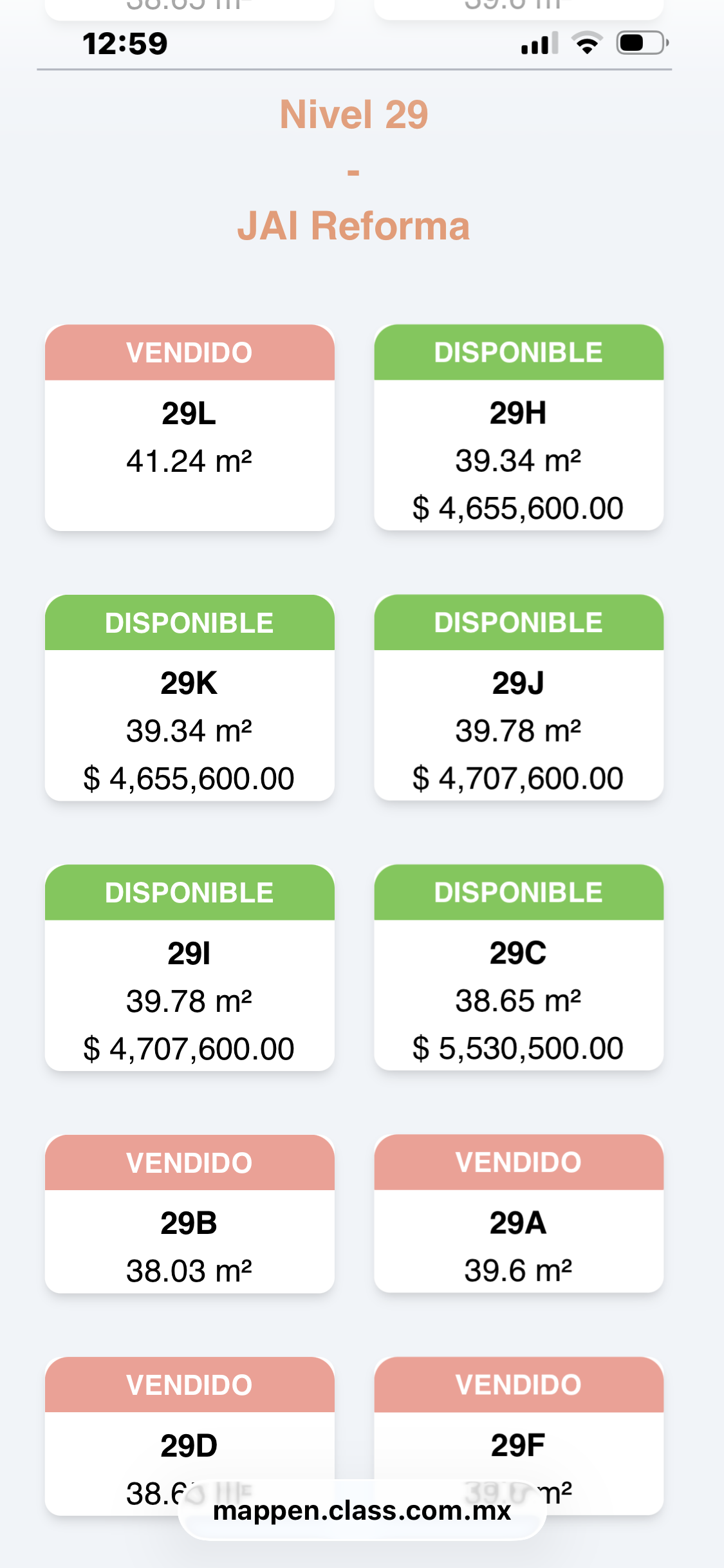Tap the mappen.class.com.mx address pill
The width and height of the screenshot is (724, 1568).
pyautogui.click(x=362, y=1510)
